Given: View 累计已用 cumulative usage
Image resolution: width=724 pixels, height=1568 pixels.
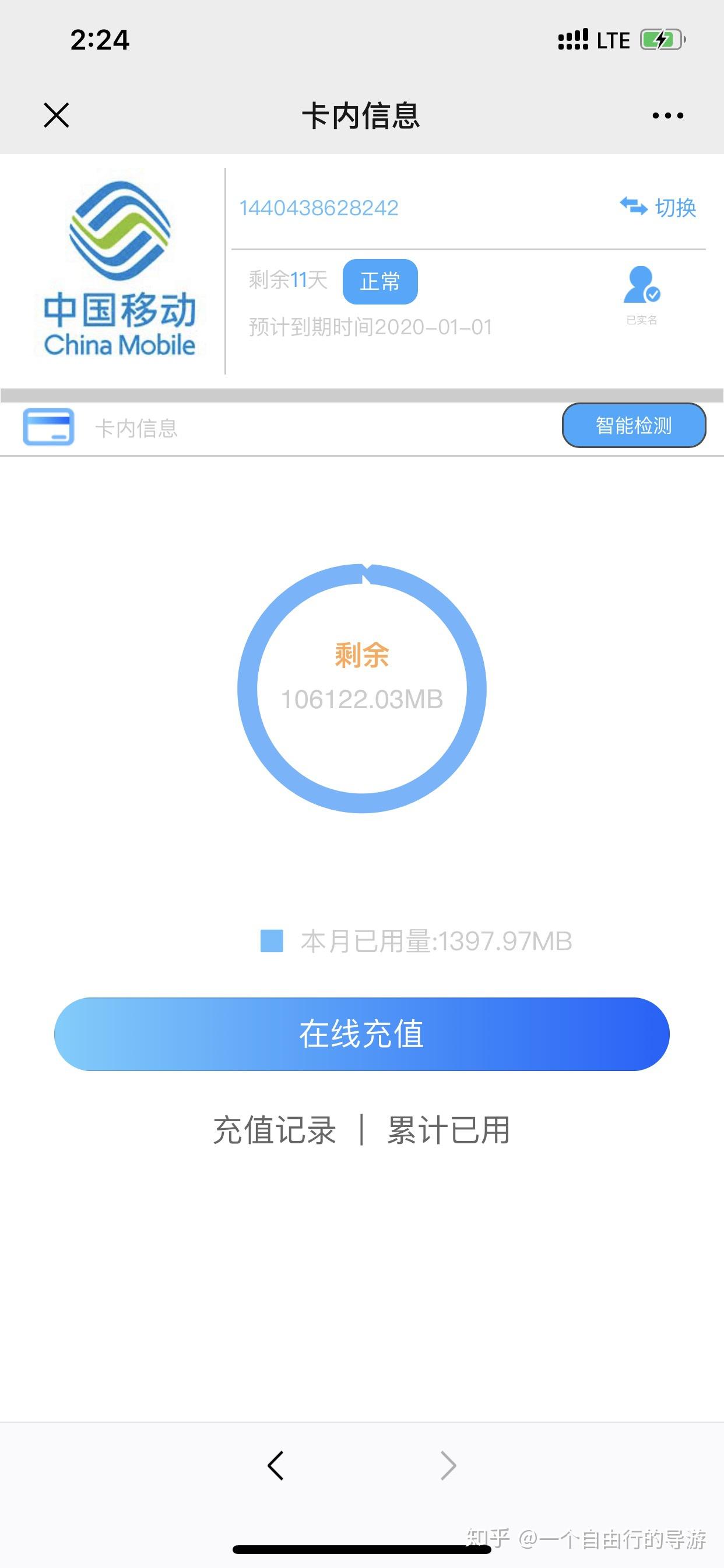Looking at the screenshot, I should tap(449, 1130).
